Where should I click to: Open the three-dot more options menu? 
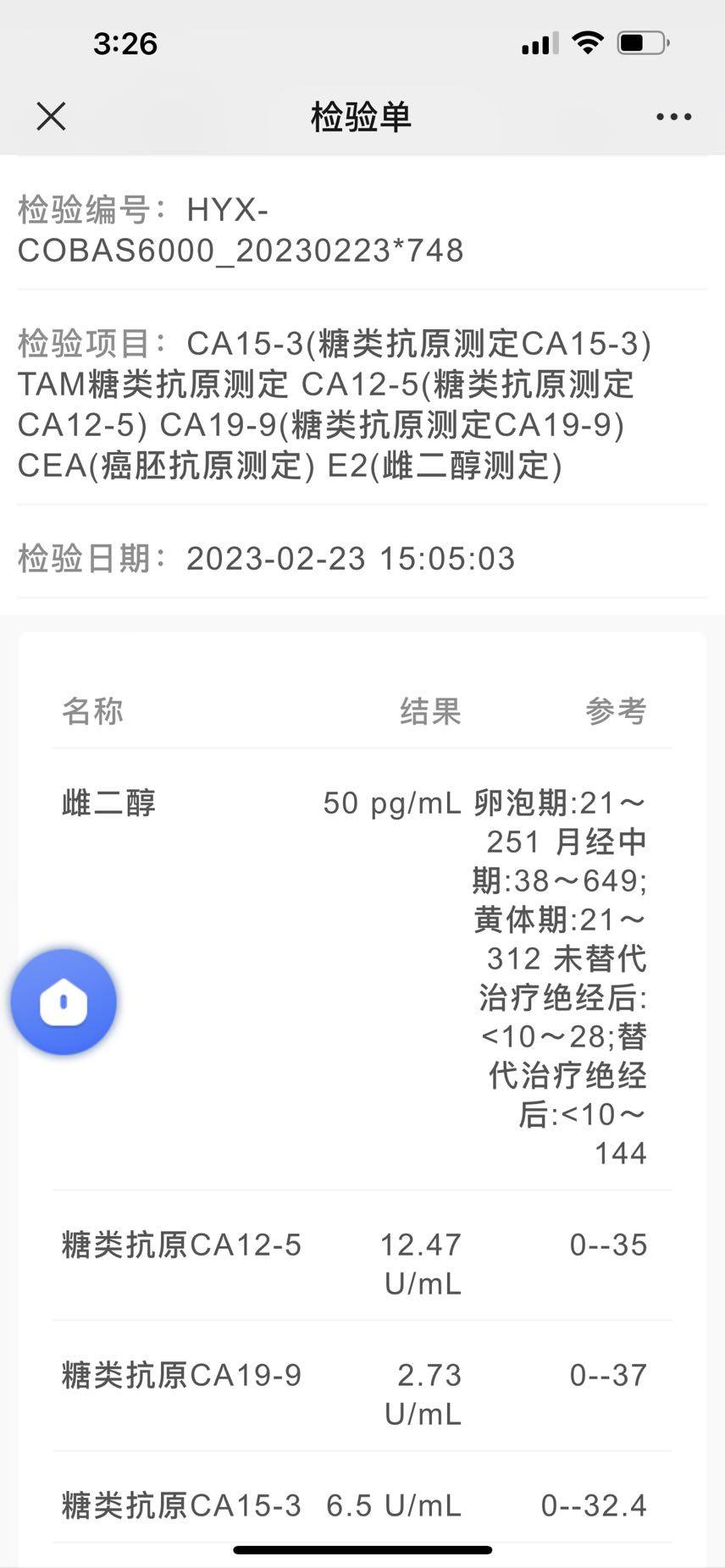[673, 117]
